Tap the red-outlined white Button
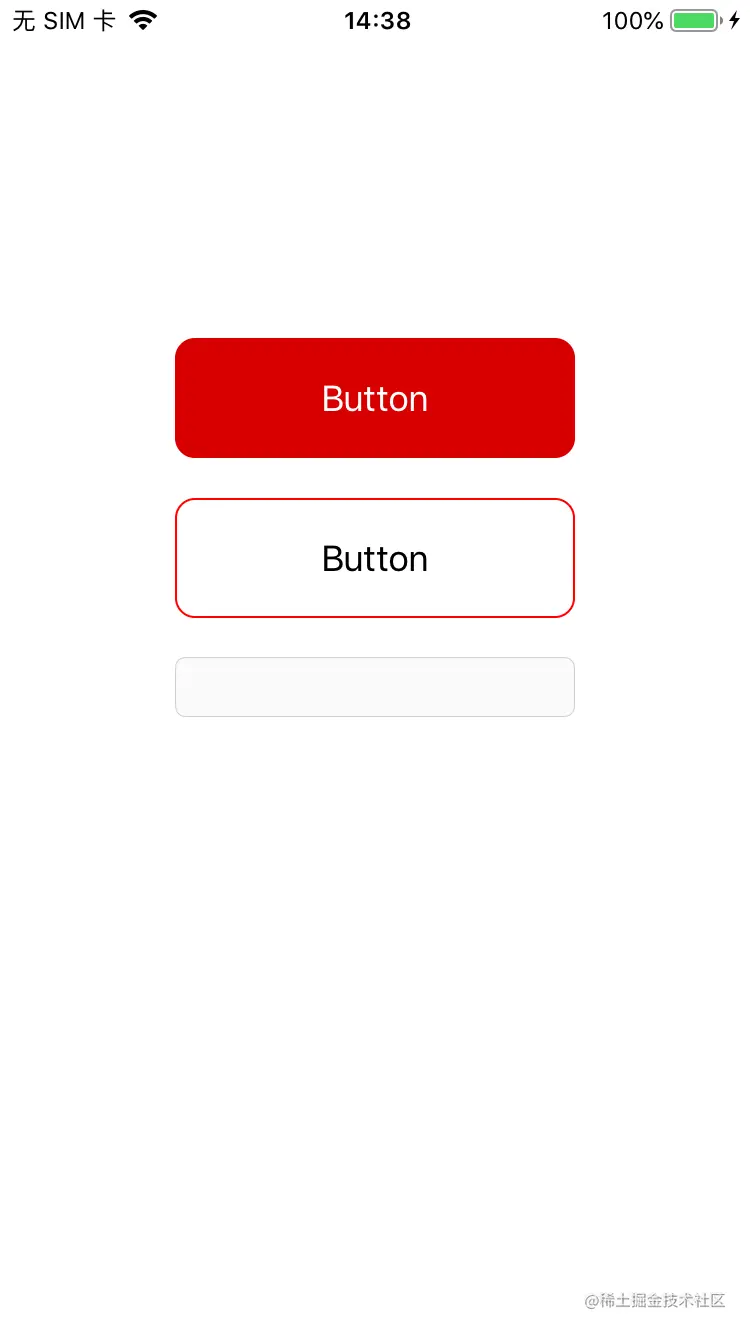The width and height of the screenshot is (750, 1334). [375, 558]
